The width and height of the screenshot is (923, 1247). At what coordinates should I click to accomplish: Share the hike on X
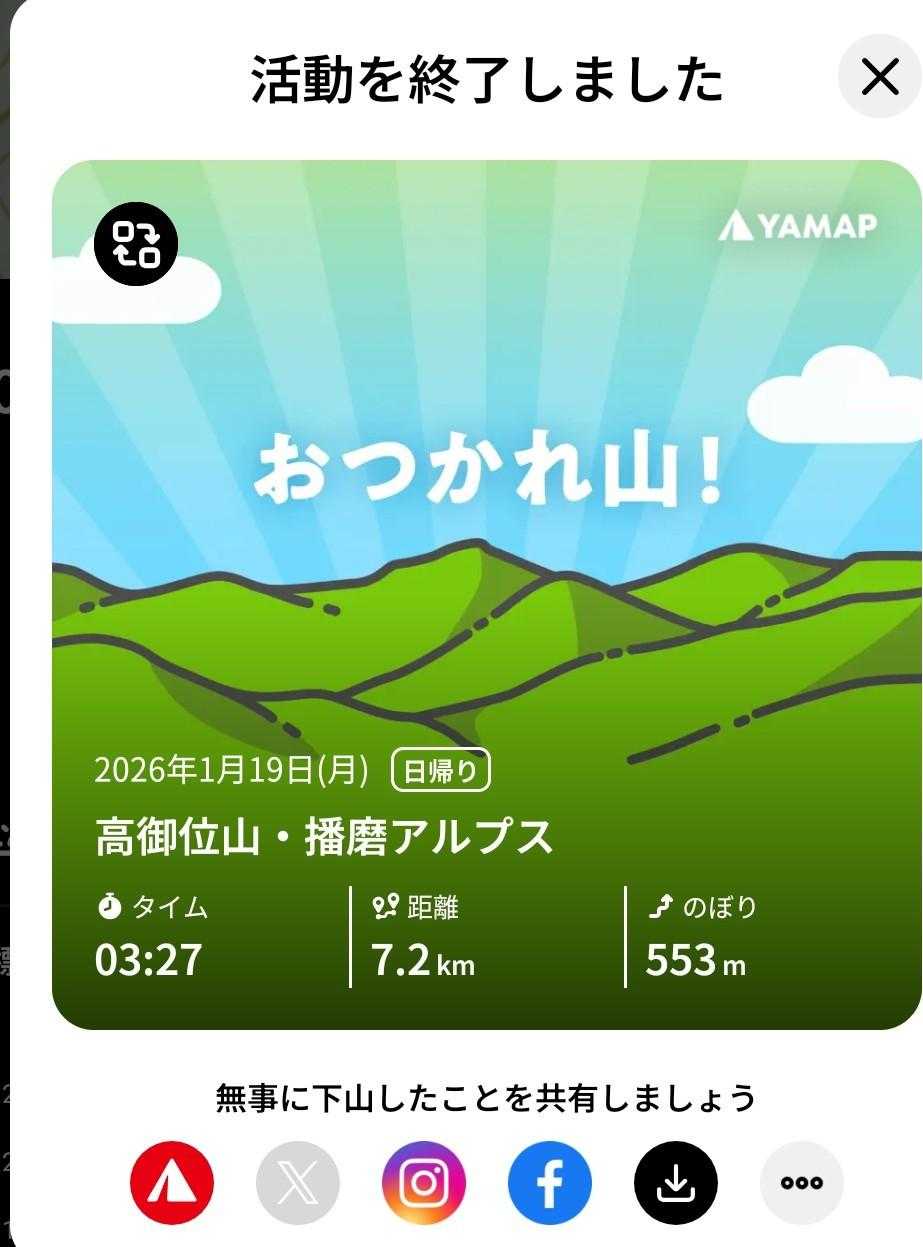[298, 1184]
